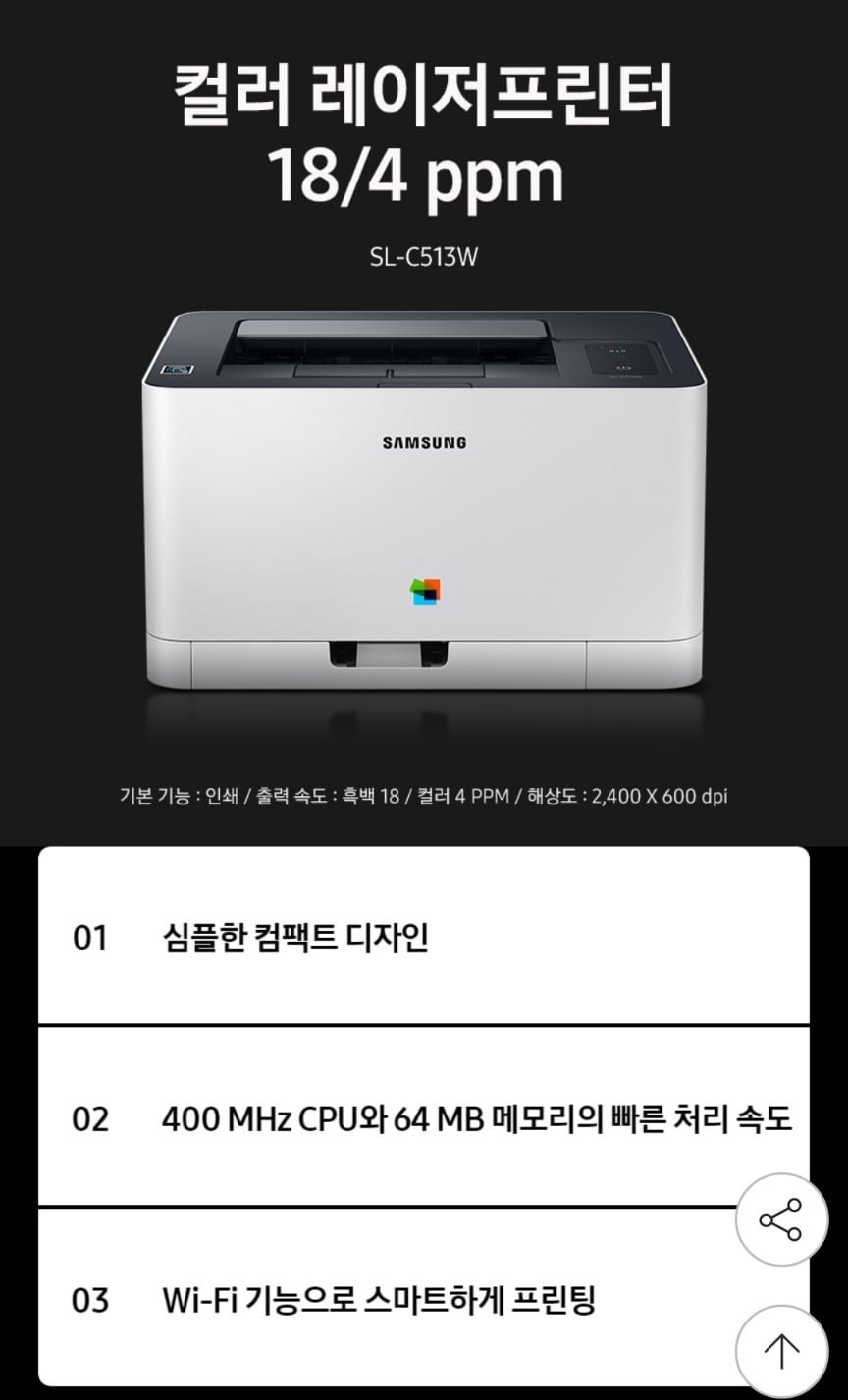
Task: Share this printer product page
Action: [x=781, y=1219]
